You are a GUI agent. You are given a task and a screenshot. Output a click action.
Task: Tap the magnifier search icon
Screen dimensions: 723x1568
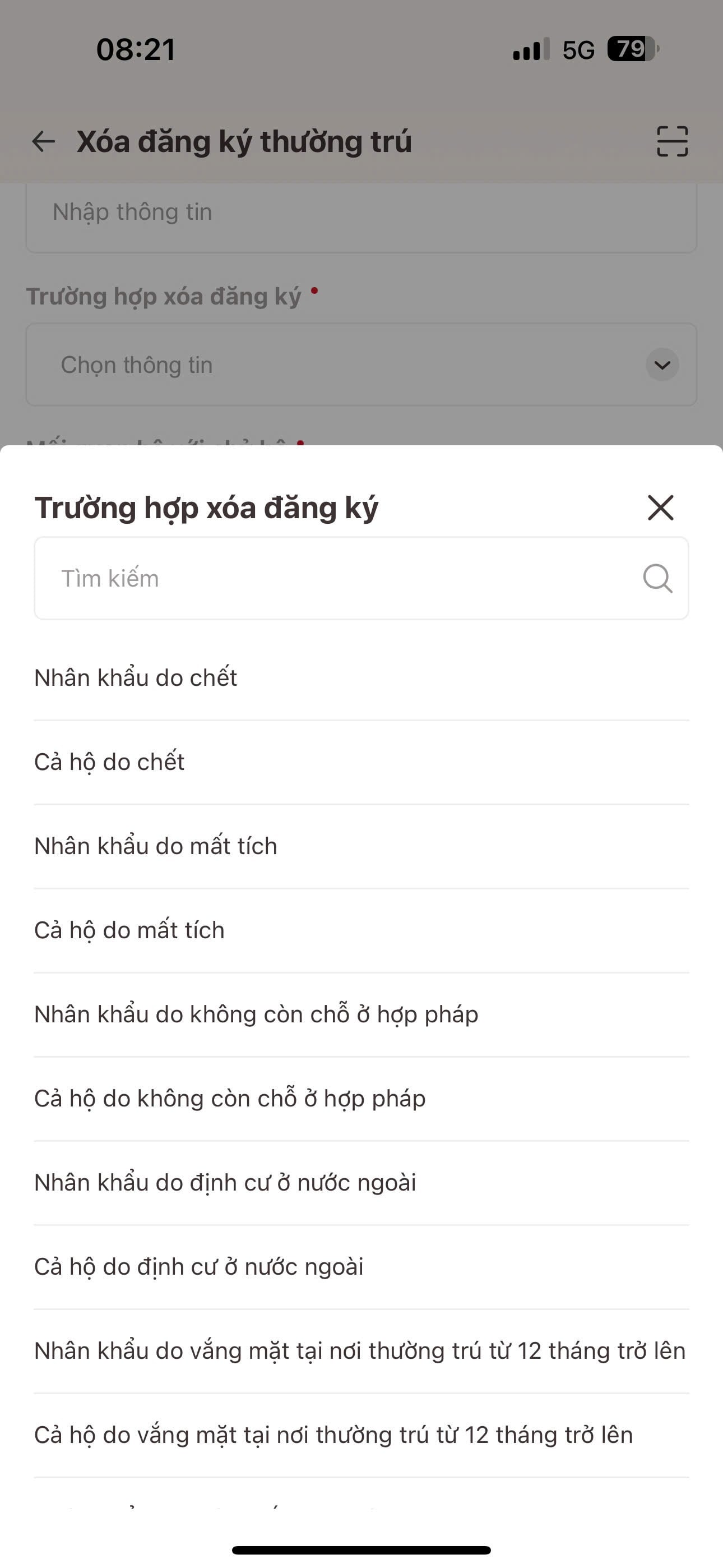pyautogui.click(x=657, y=578)
